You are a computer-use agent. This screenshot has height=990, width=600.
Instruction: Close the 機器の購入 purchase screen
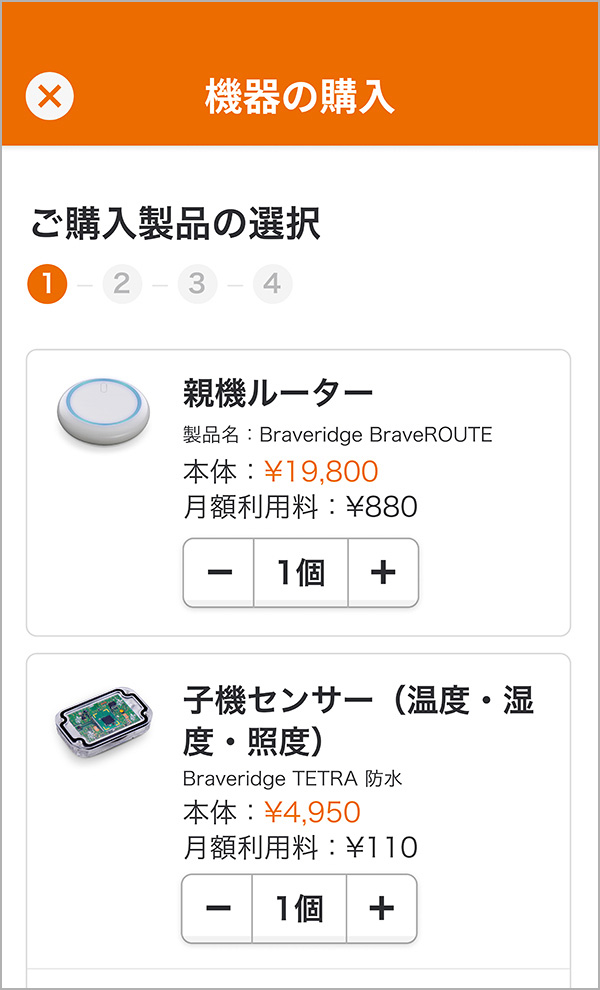pos(50,97)
